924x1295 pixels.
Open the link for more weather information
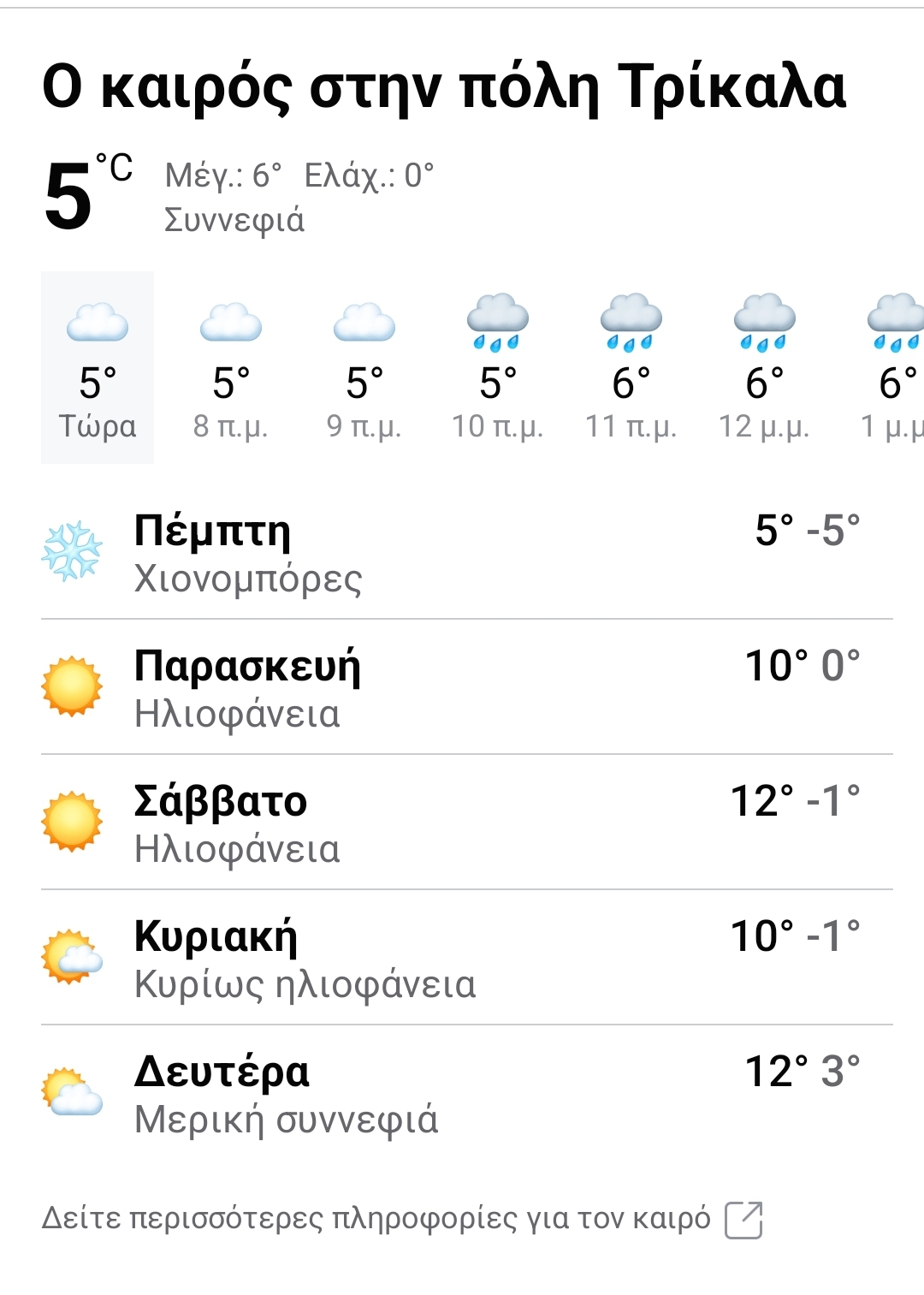coord(400,1219)
